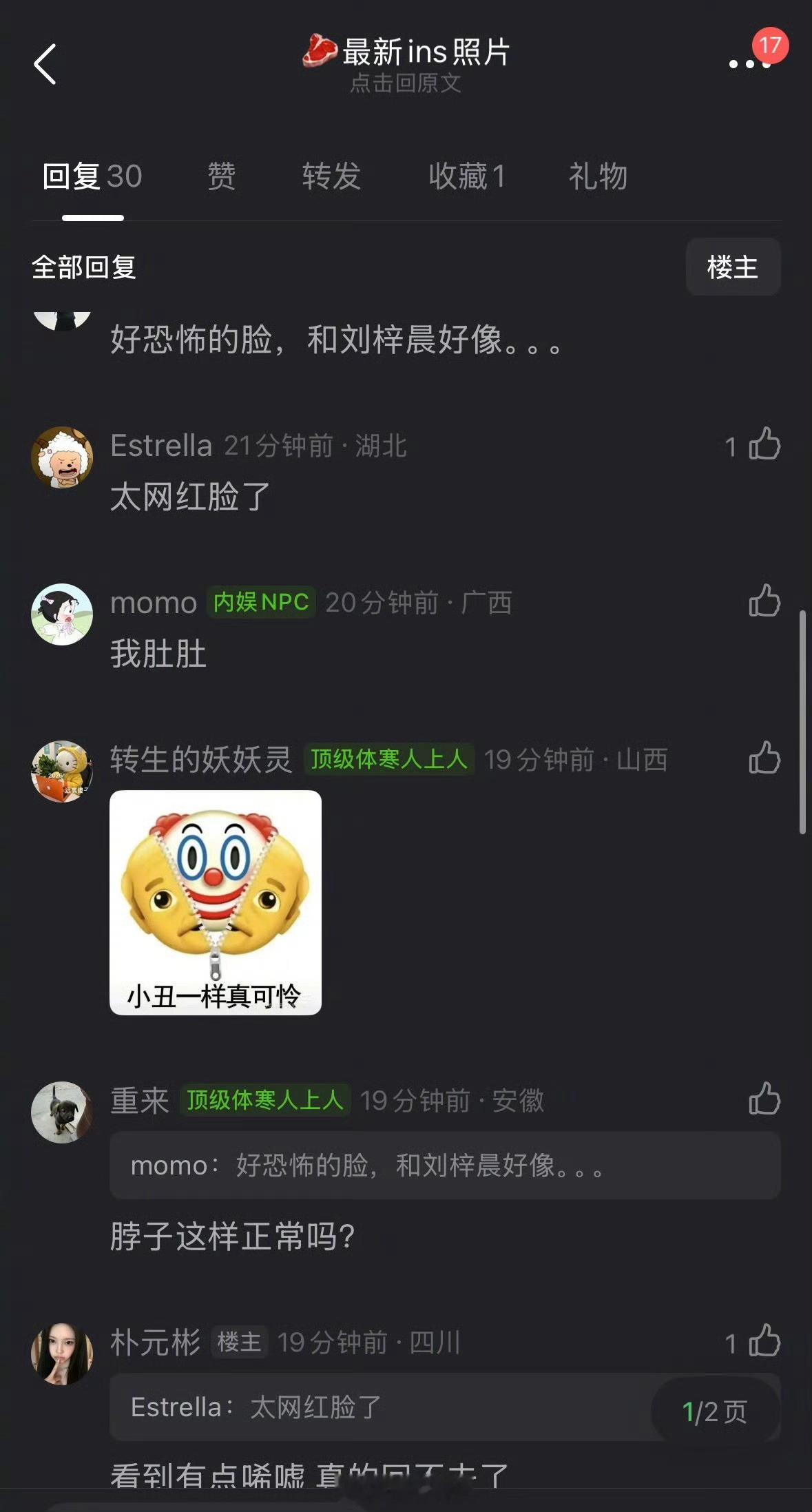Switch to the 收藏1 tab
Viewport: 812px width, 1512px height.
click(x=466, y=177)
